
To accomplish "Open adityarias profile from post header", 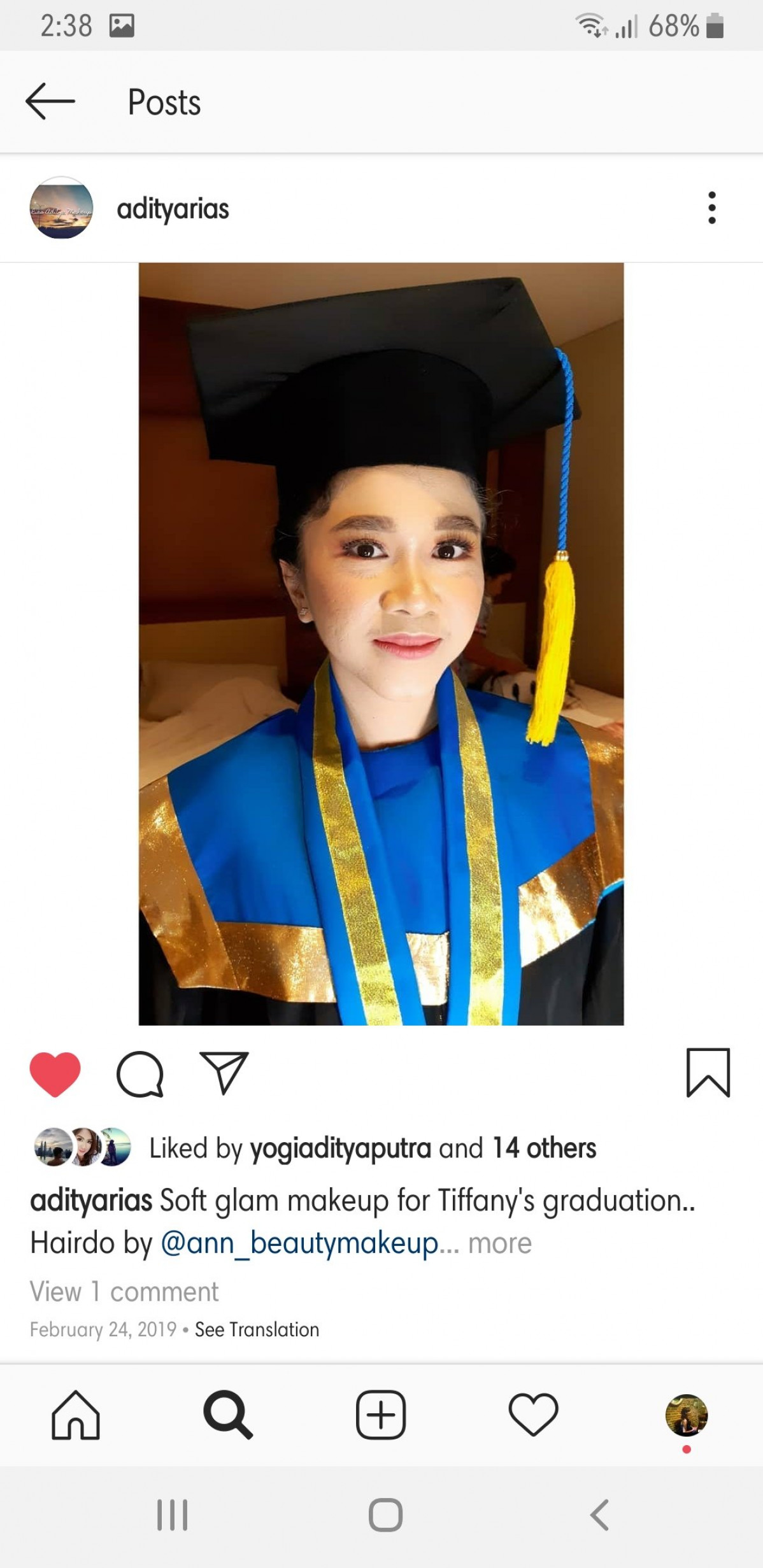I will (173, 209).
